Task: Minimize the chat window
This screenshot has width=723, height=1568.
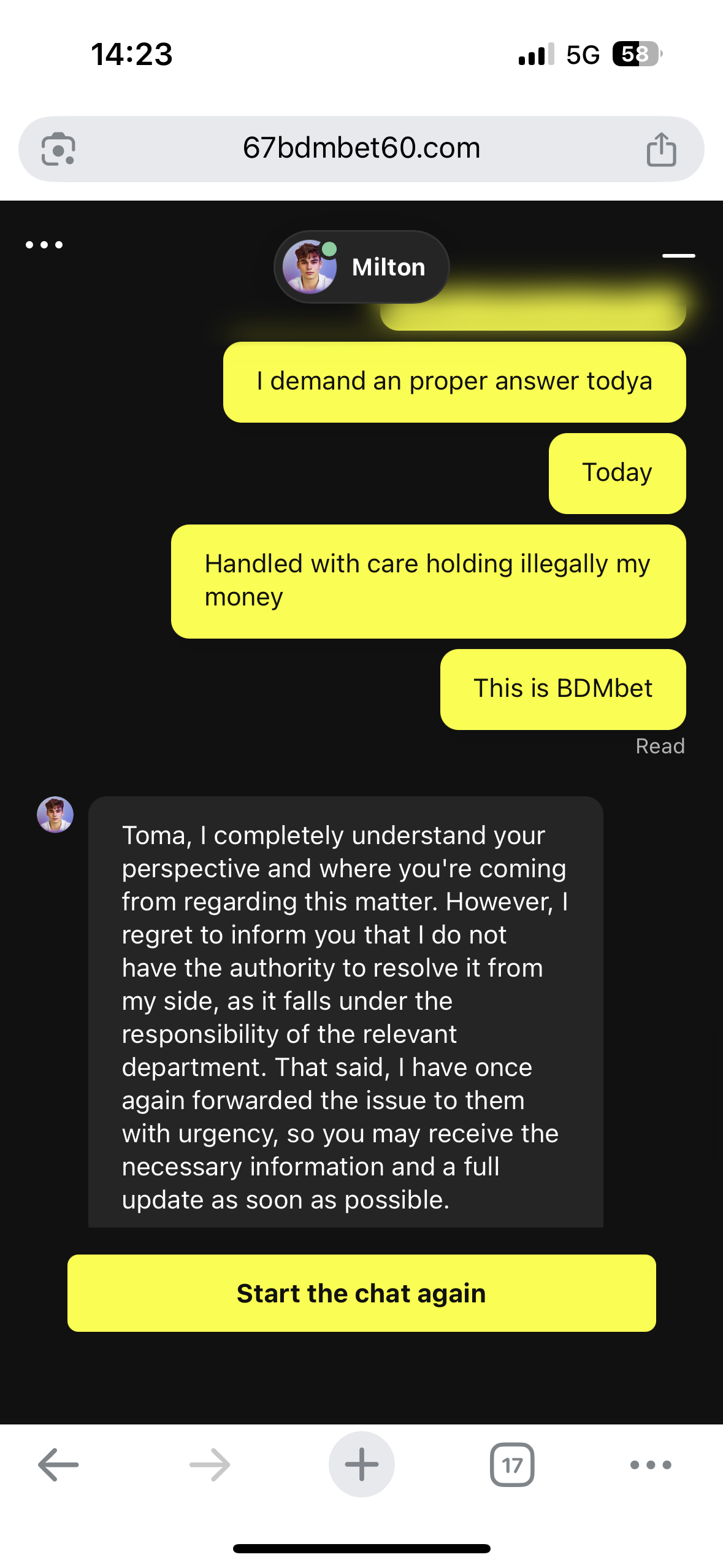Action: click(678, 255)
